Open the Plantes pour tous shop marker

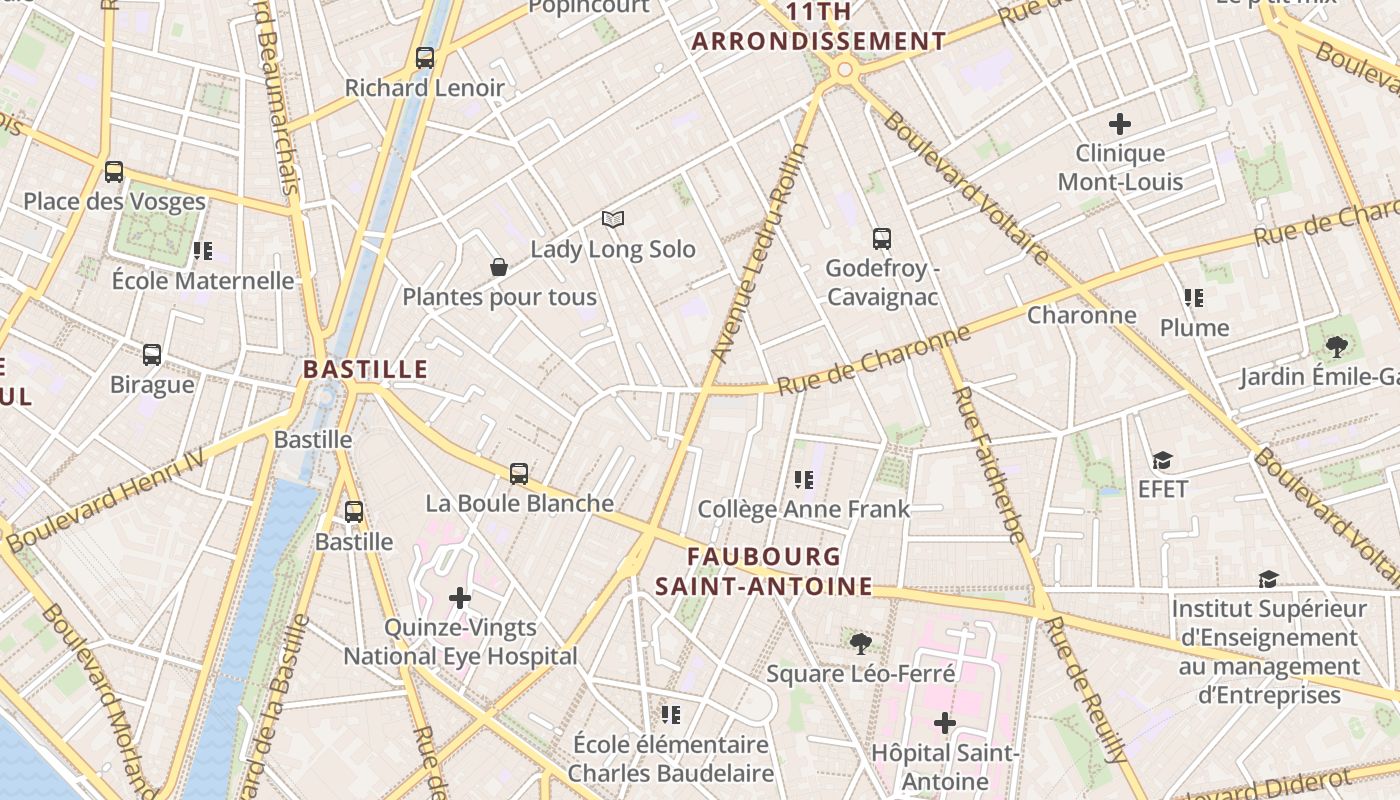tap(498, 267)
